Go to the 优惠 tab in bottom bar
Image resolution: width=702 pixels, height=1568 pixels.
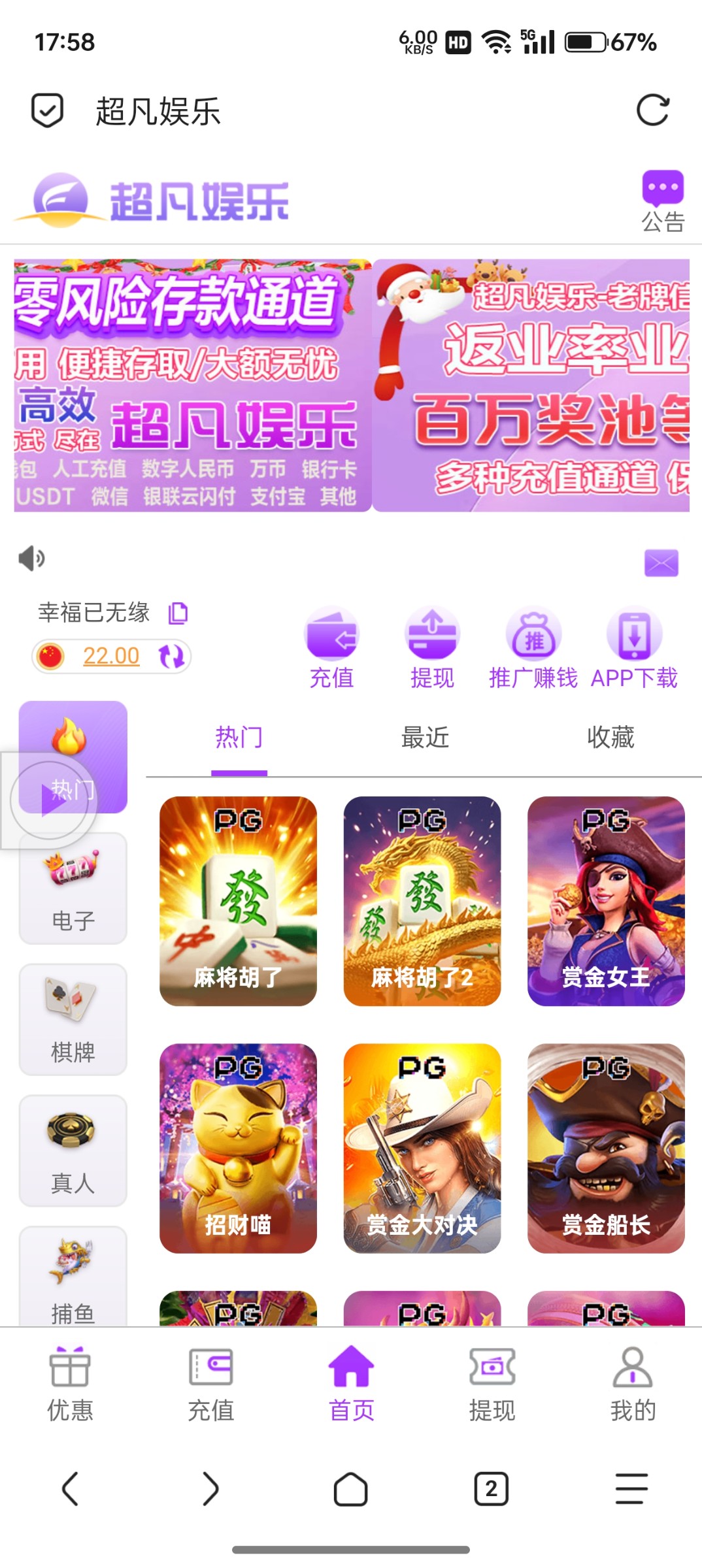tap(70, 1384)
